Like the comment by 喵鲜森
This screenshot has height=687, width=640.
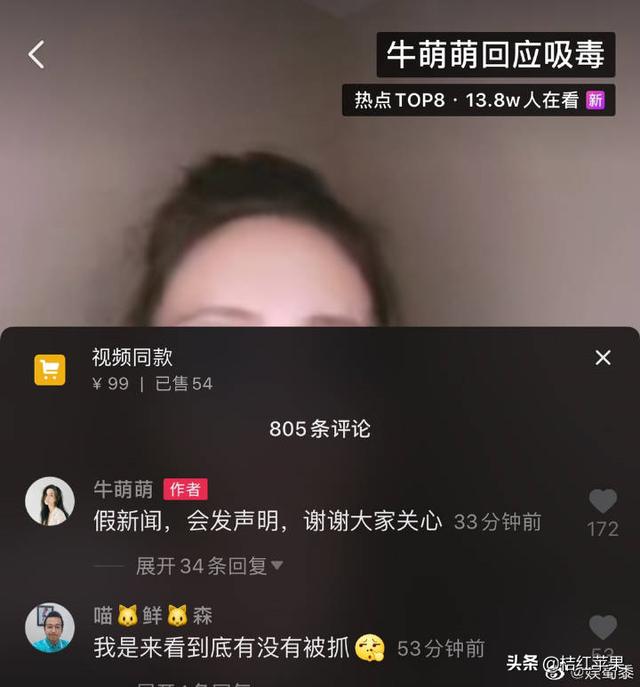pos(603,628)
